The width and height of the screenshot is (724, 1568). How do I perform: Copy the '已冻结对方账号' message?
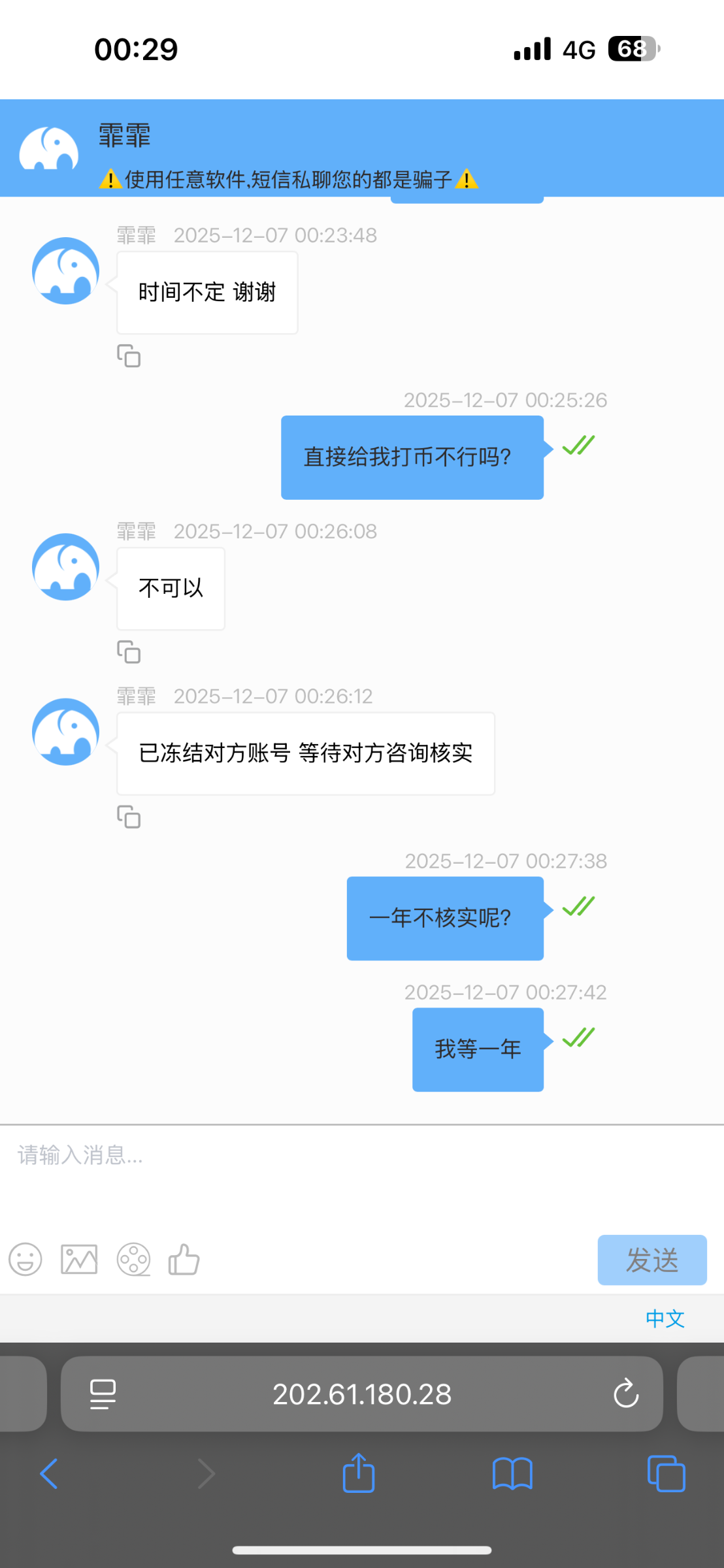pos(129,817)
